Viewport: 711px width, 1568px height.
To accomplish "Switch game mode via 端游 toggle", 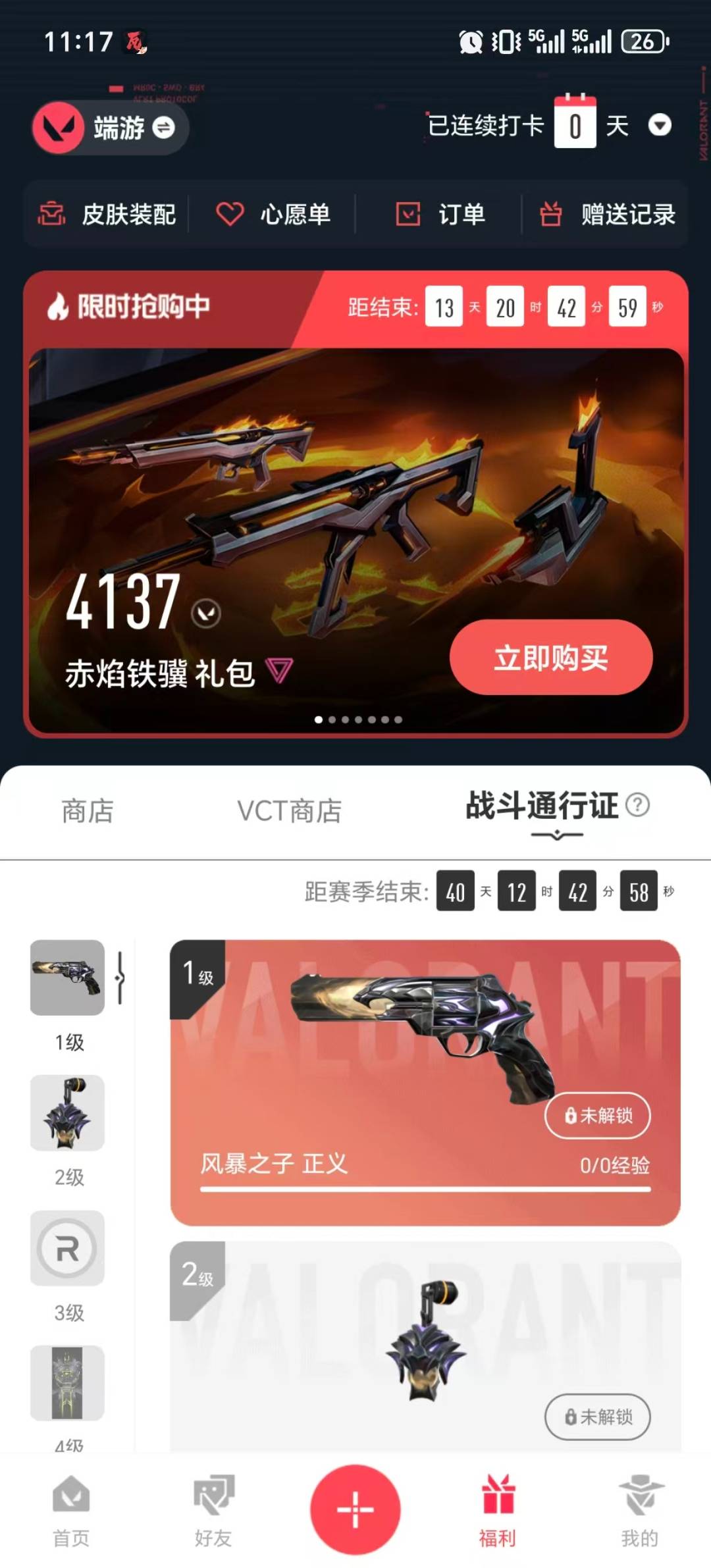I will point(163,127).
